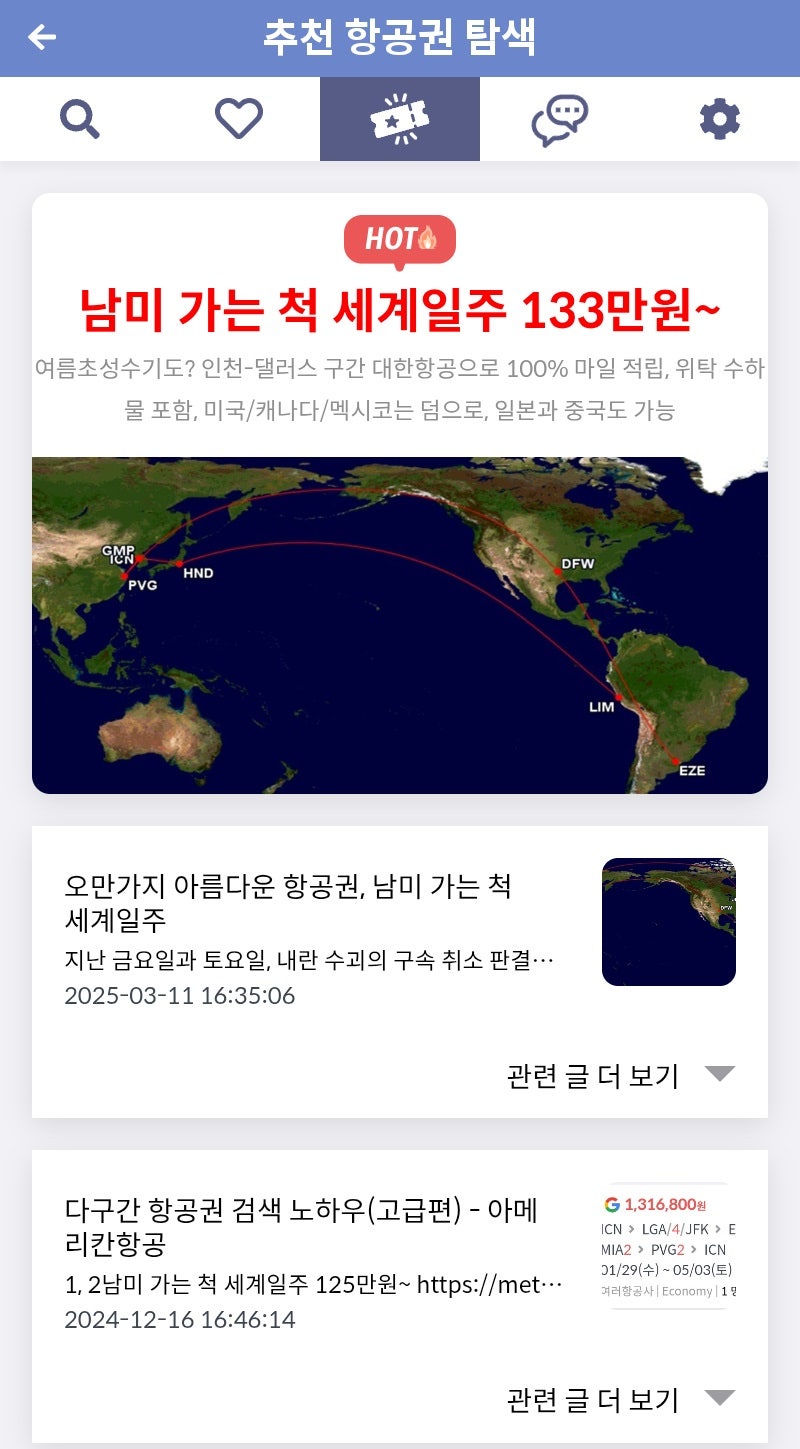This screenshot has width=800, height=1449.
Task: Expand 관련 글 더 보기 under 다구간 post
Action: pyautogui.click(x=620, y=1400)
